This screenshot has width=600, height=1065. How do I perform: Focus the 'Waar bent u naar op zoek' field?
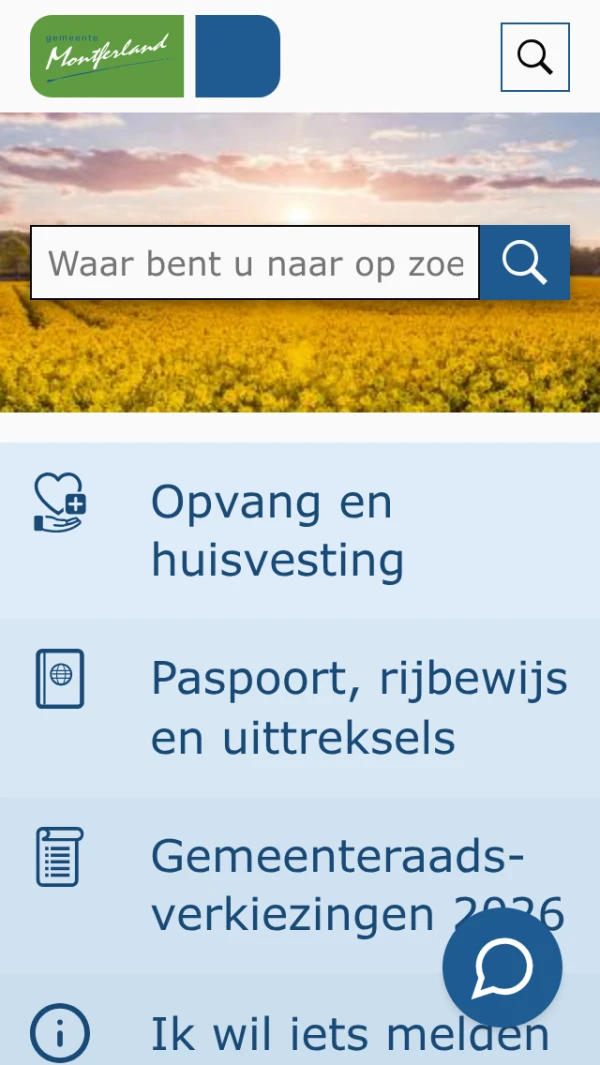coord(255,263)
